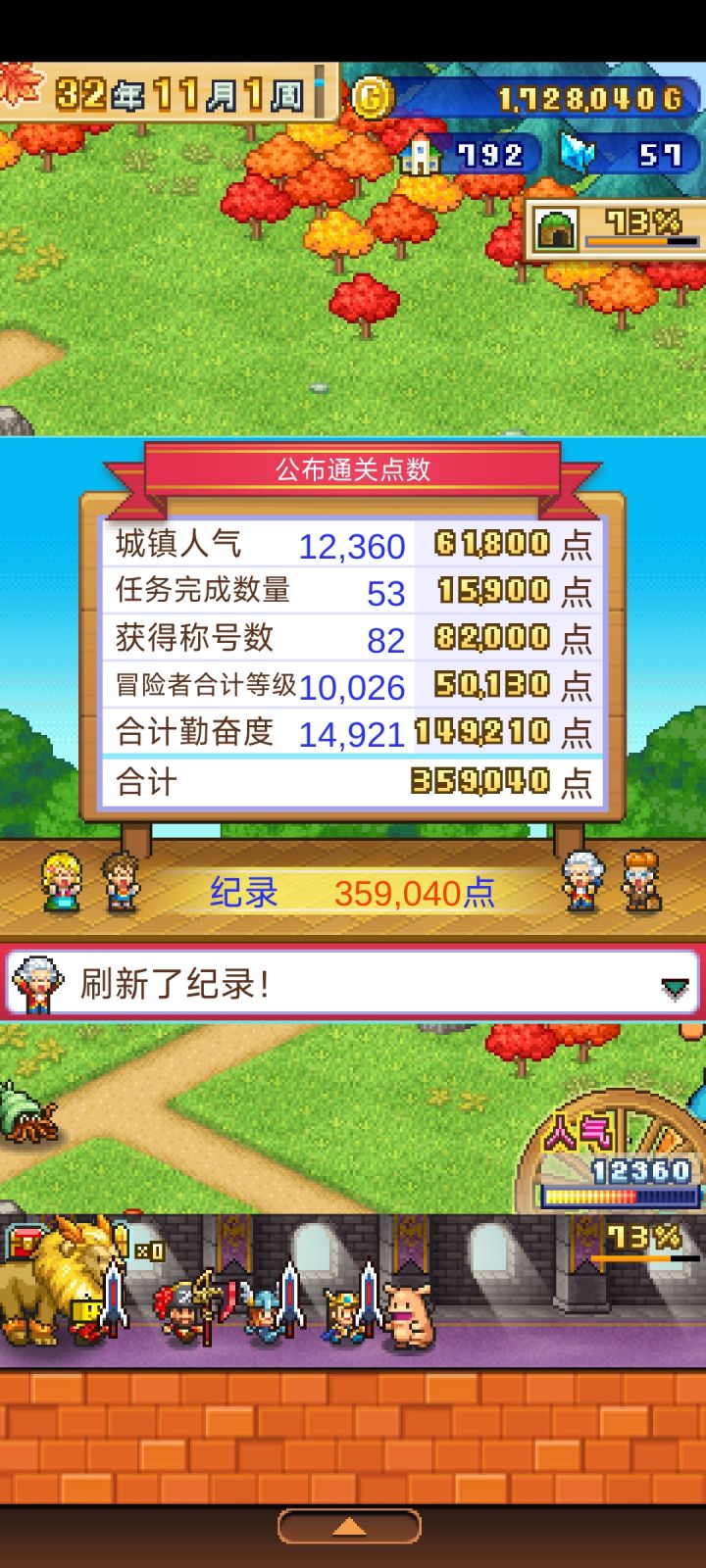Click the dungeon cave icon beside 73%
The height and width of the screenshot is (1568, 706).
pyautogui.click(x=557, y=230)
